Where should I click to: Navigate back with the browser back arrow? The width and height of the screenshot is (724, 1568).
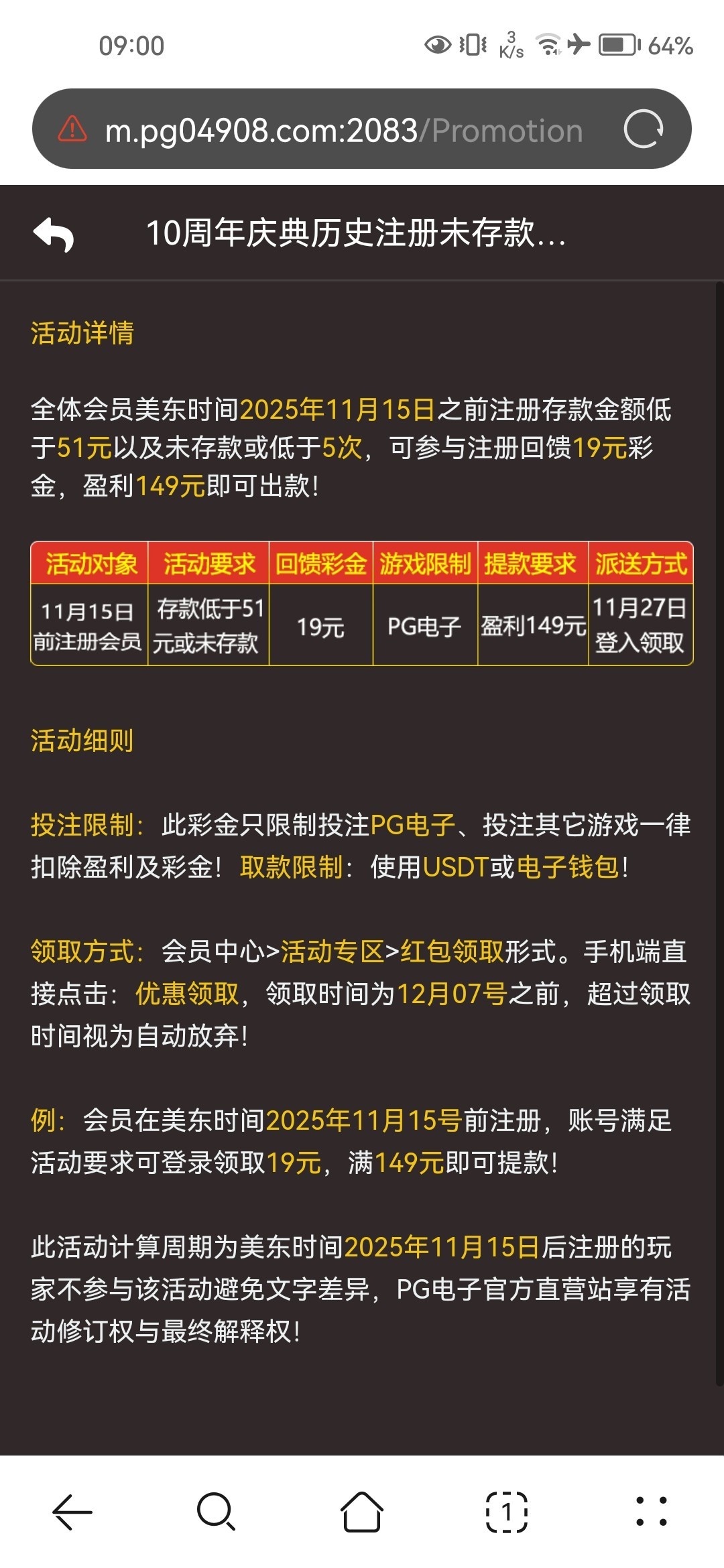[x=72, y=1512]
